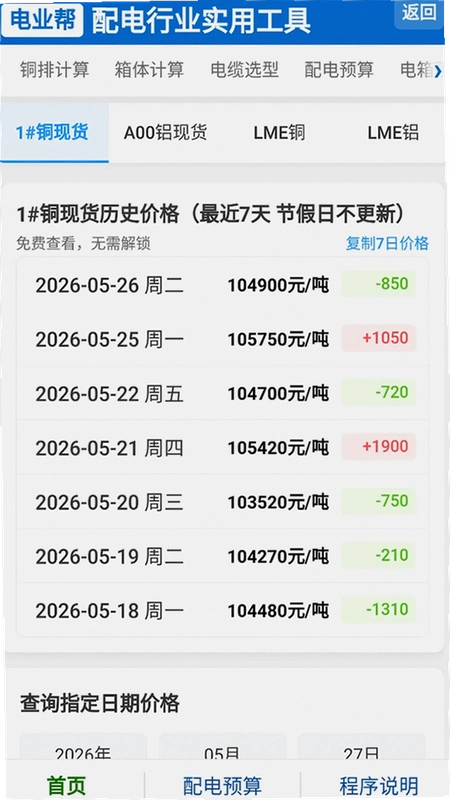Show more tools with the right arrow

[438, 71]
